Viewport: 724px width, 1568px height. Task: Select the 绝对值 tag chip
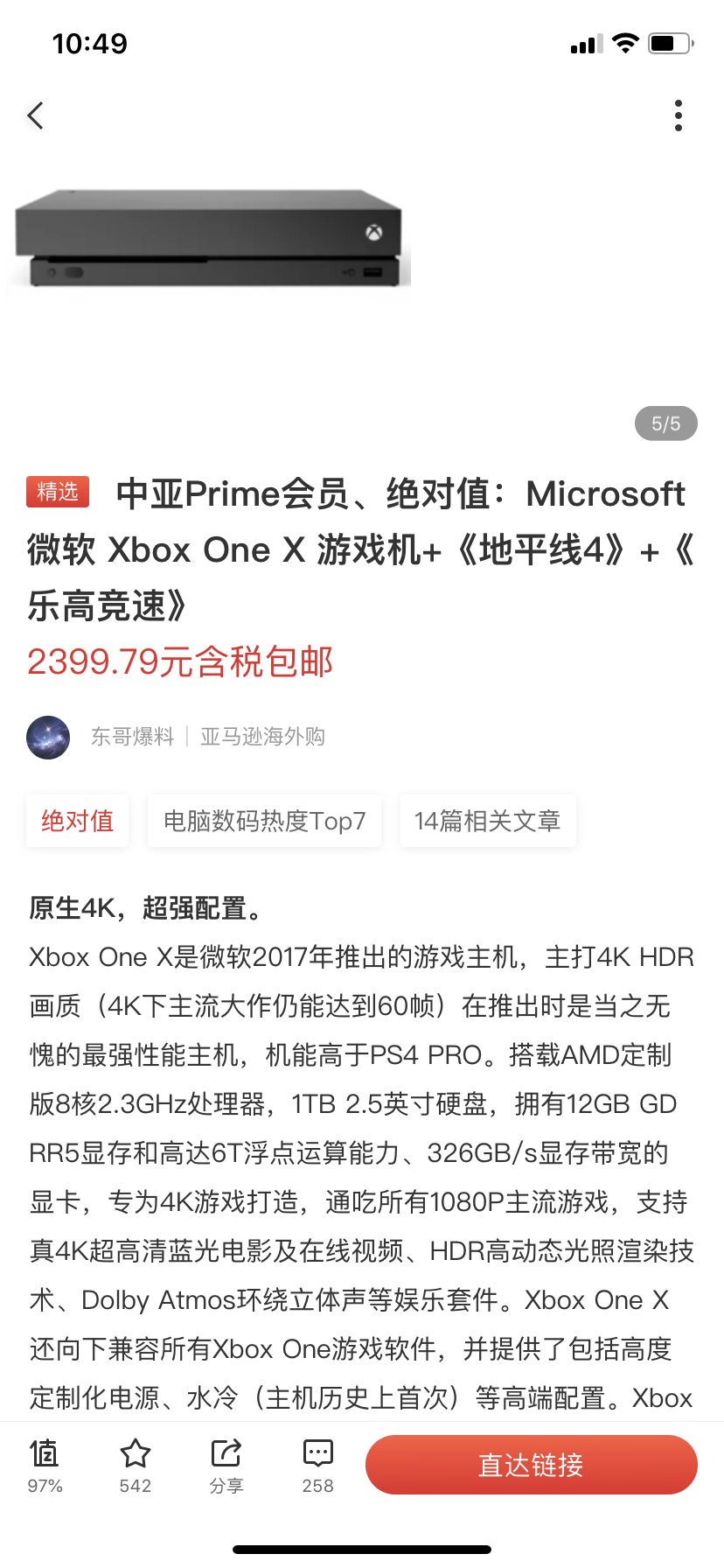78,821
